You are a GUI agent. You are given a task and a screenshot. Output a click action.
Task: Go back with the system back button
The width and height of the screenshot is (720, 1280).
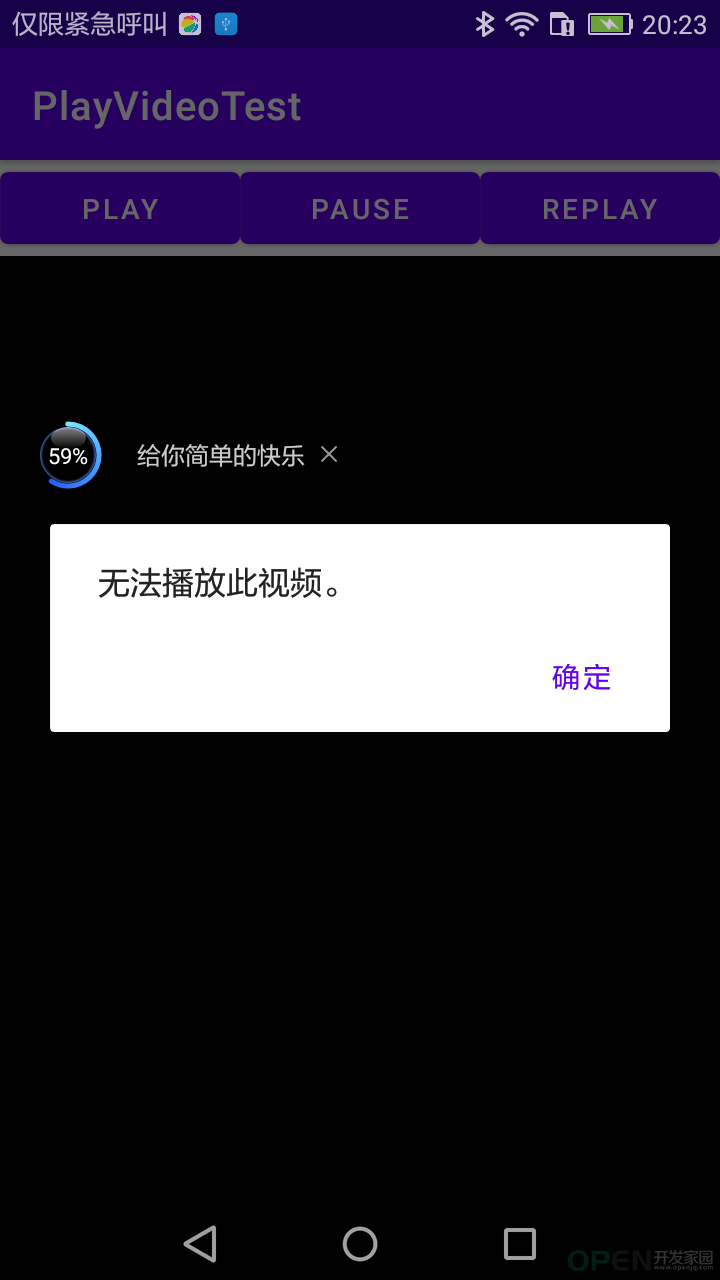(200, 1244)
